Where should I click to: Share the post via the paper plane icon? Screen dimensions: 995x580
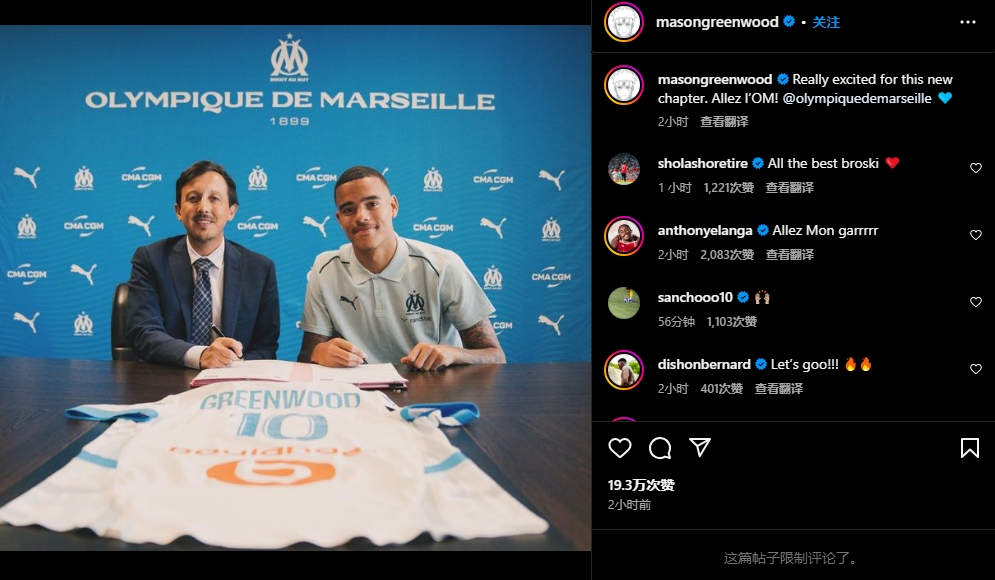click(700, 447)
